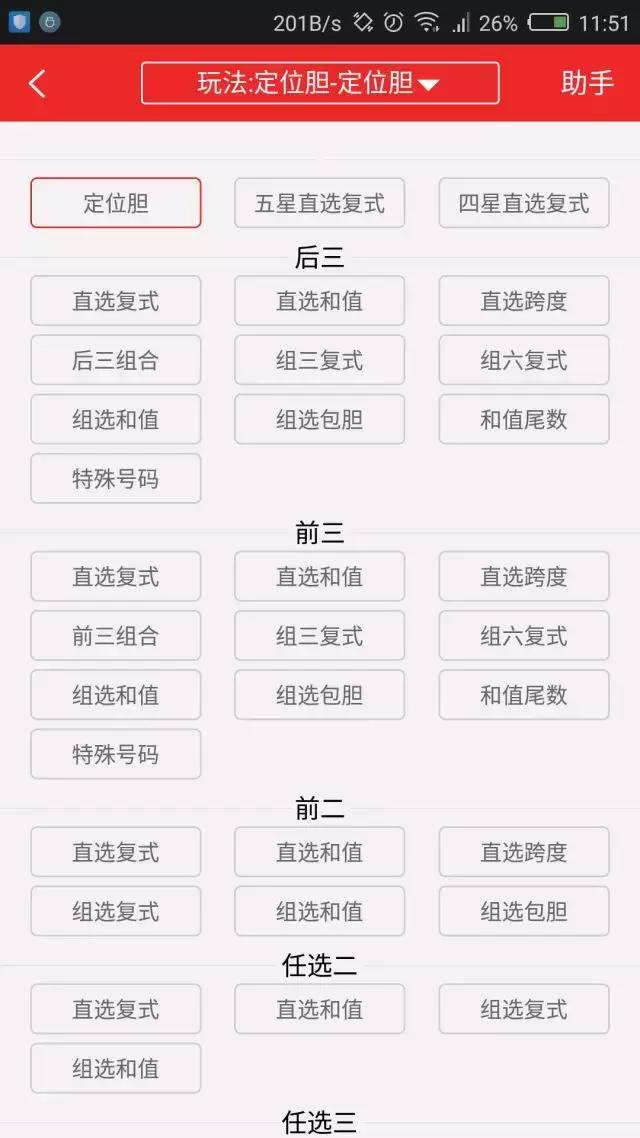Go back with the top-left arrow

(x=38, y=84)
